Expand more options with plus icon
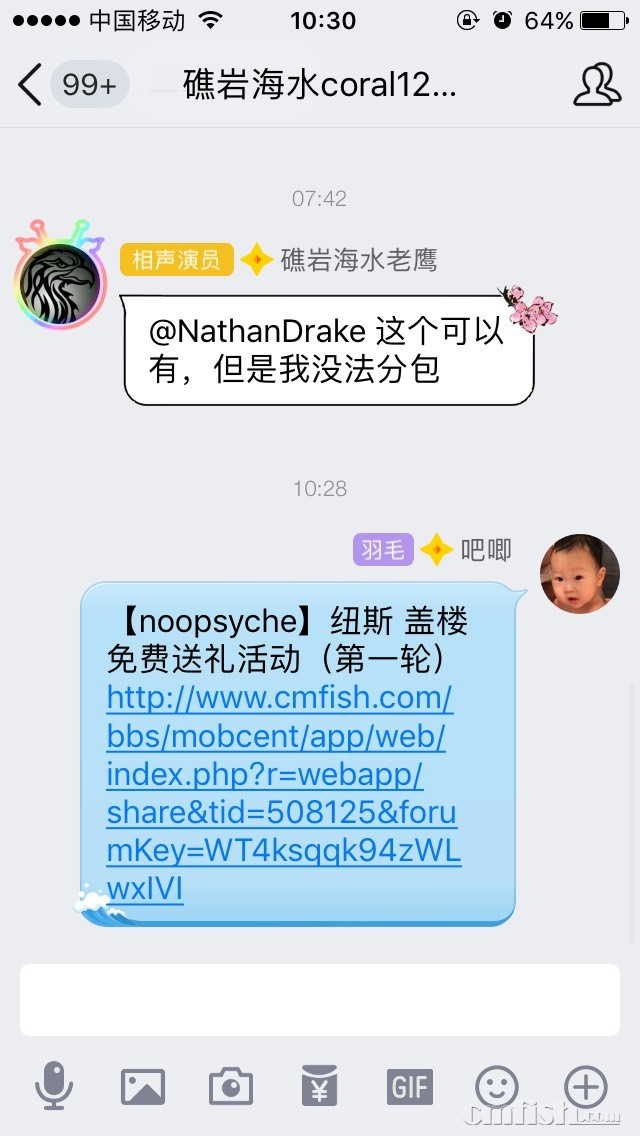 tap(586, 1086)
